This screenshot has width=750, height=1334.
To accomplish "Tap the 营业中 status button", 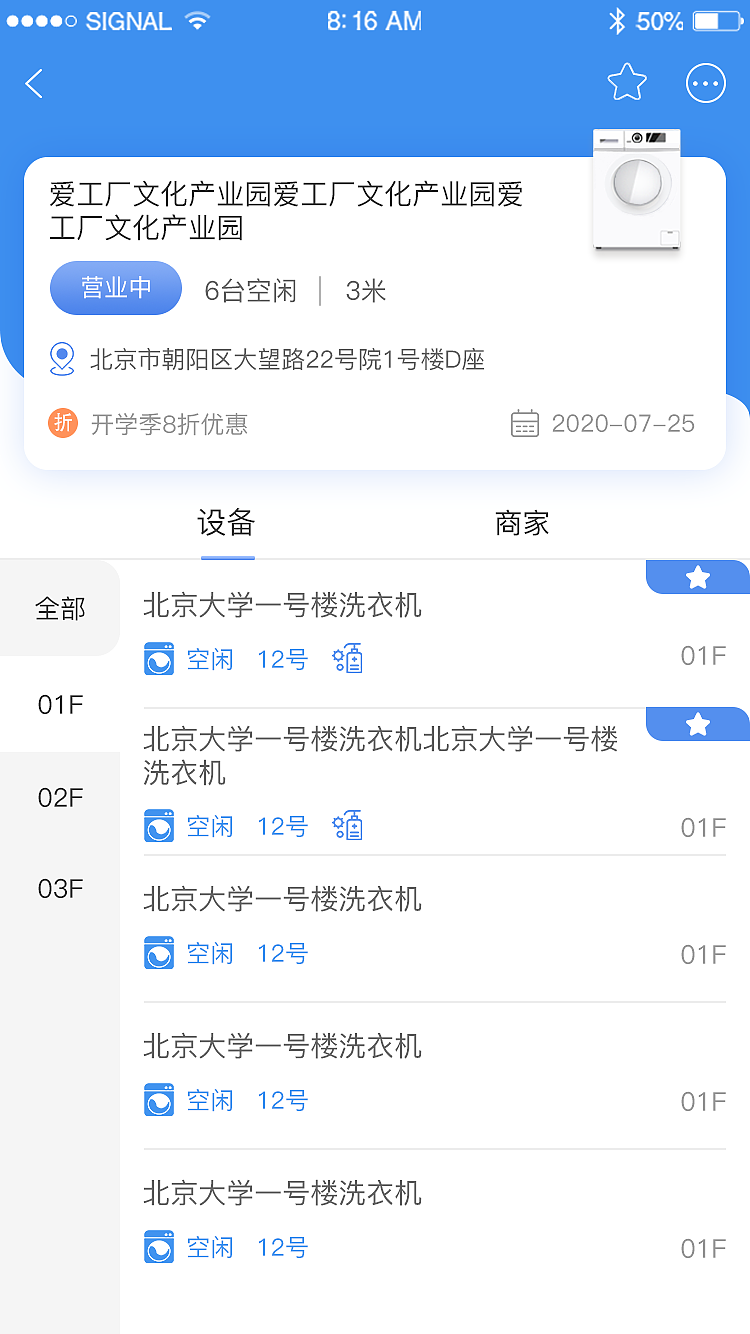I will 115,288.
